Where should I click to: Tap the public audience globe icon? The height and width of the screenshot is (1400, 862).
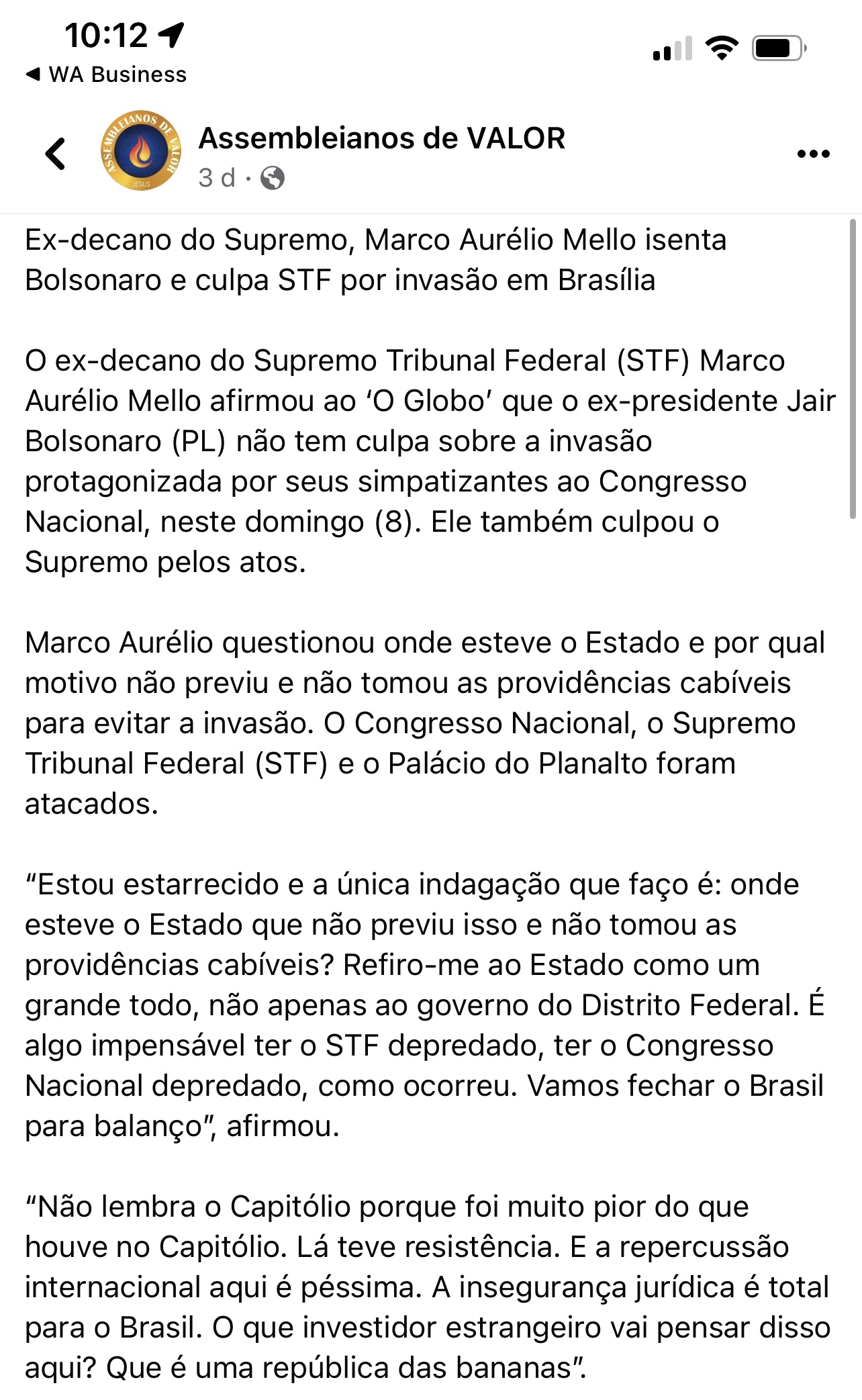coord(272,178)
